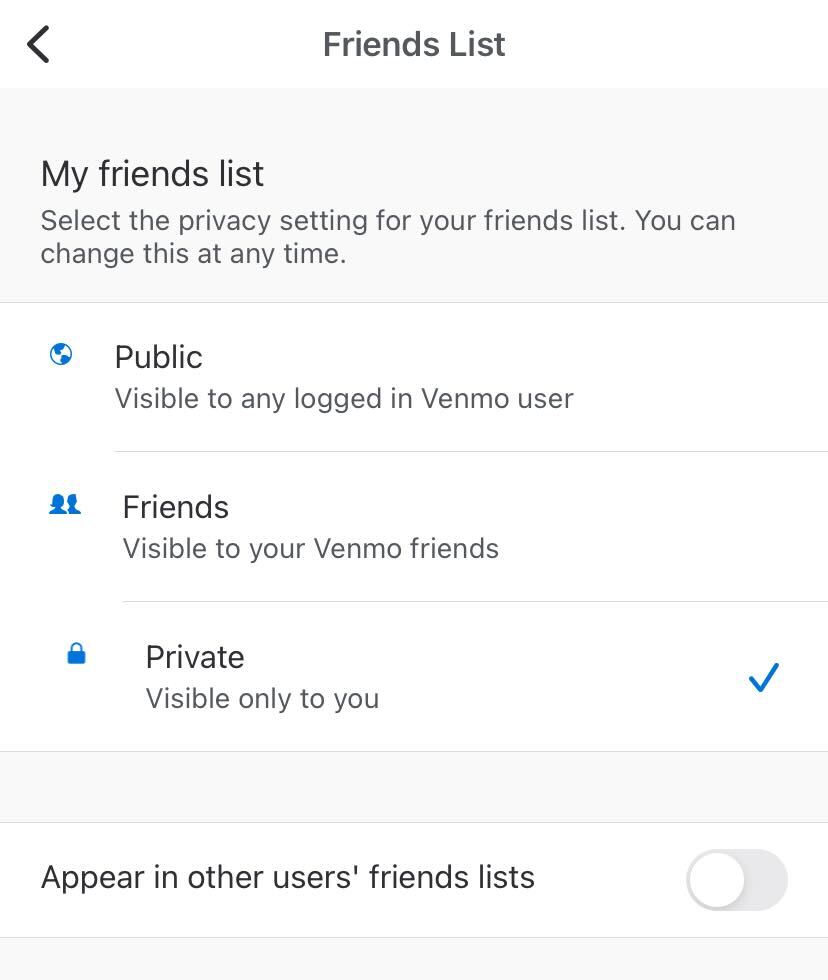Open the Friends List header title
The height and width of the screenshot is (980, 828).
coord(413,44)
